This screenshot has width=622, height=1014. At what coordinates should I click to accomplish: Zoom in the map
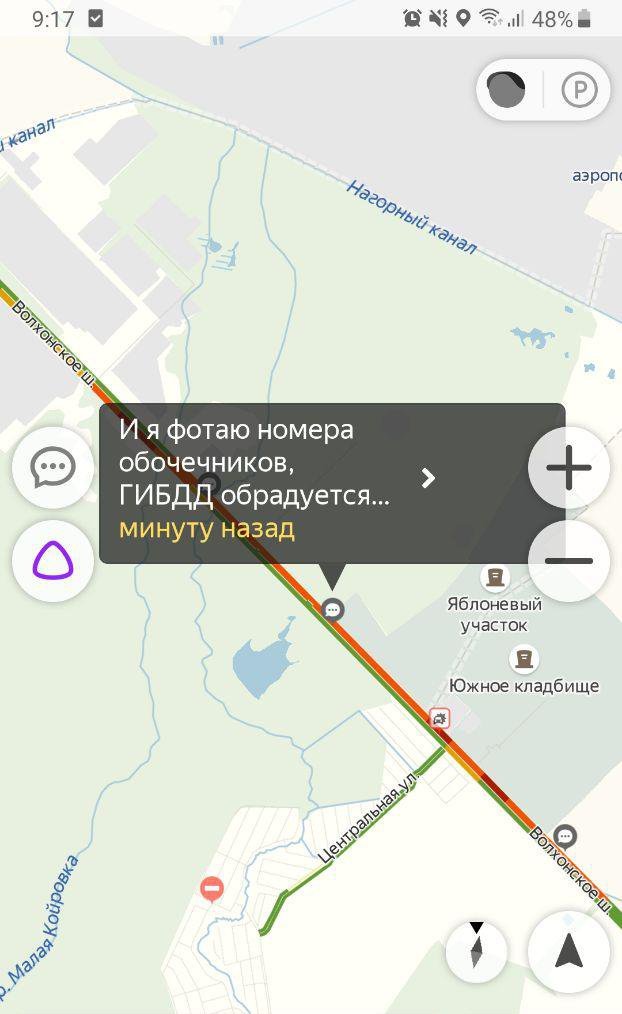(x=569, y=467)
